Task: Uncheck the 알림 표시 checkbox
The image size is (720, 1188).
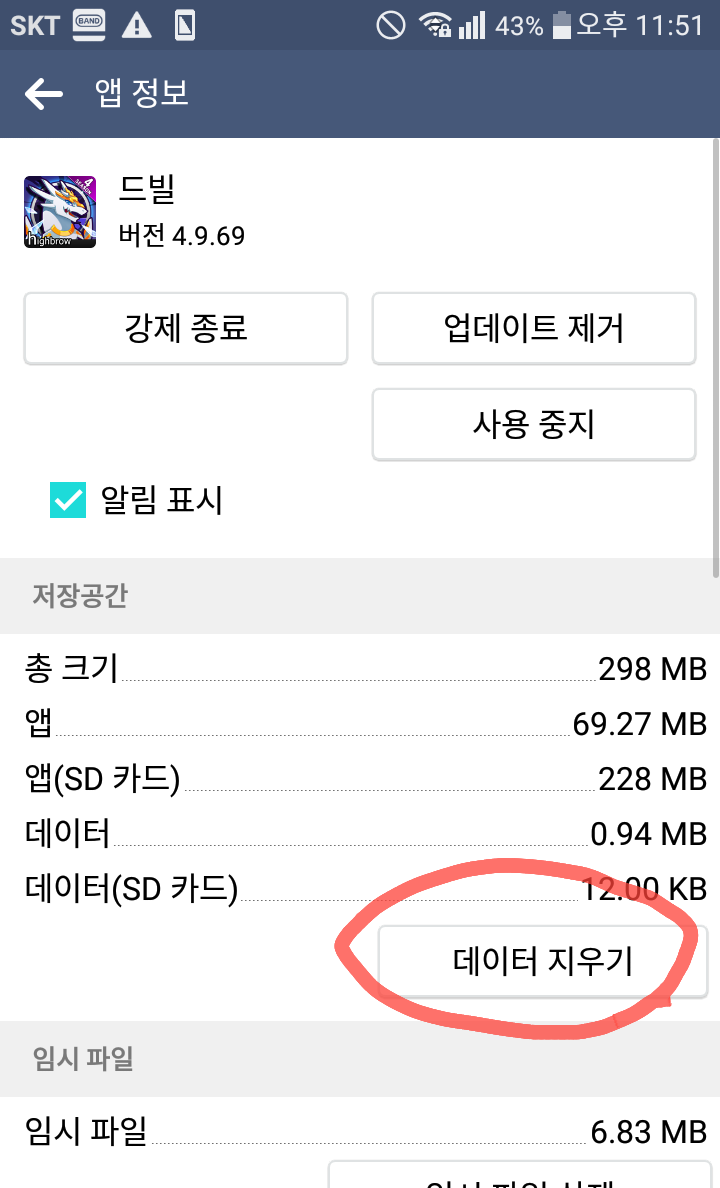Action: 67,500
